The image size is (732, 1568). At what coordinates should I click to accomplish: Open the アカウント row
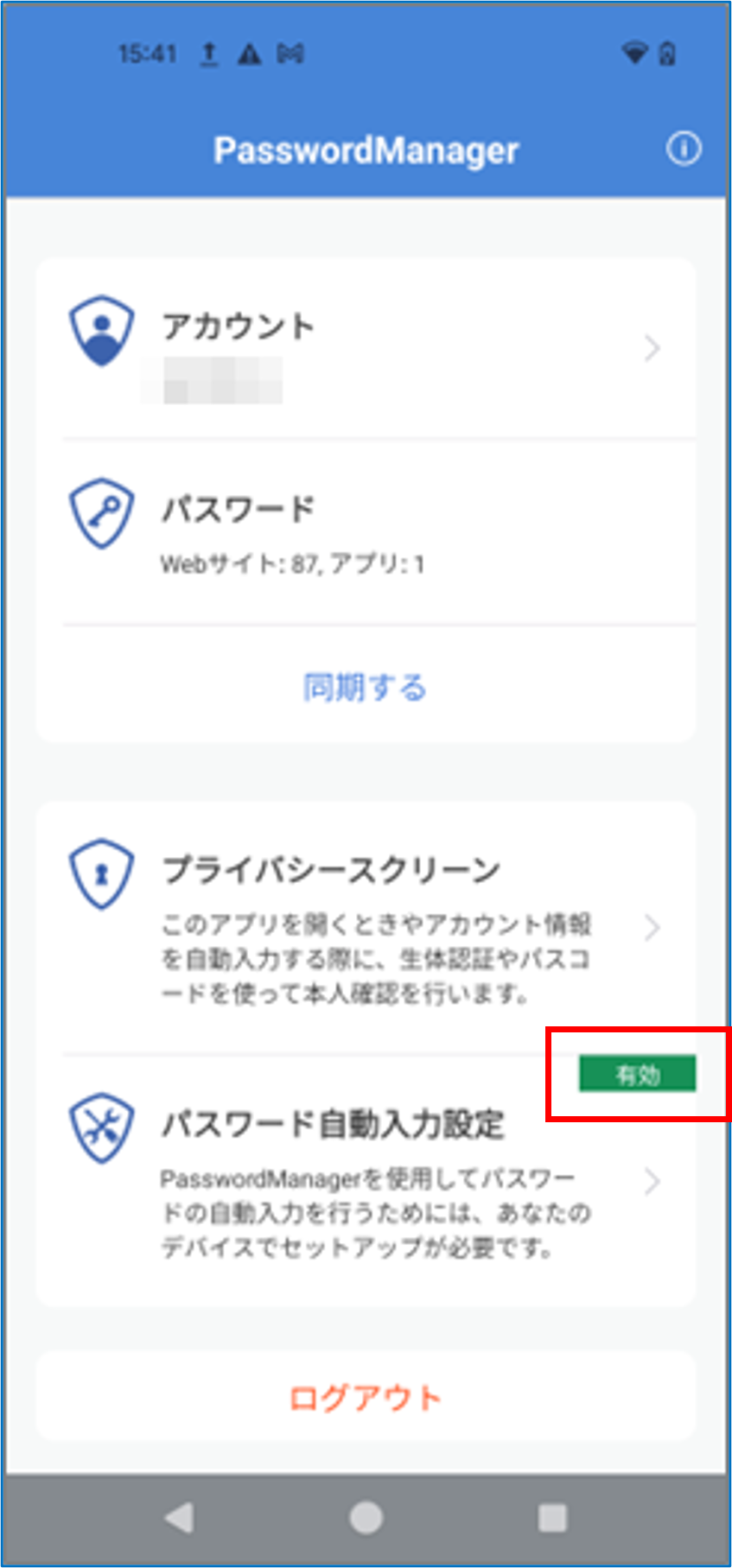pos(365,349)
